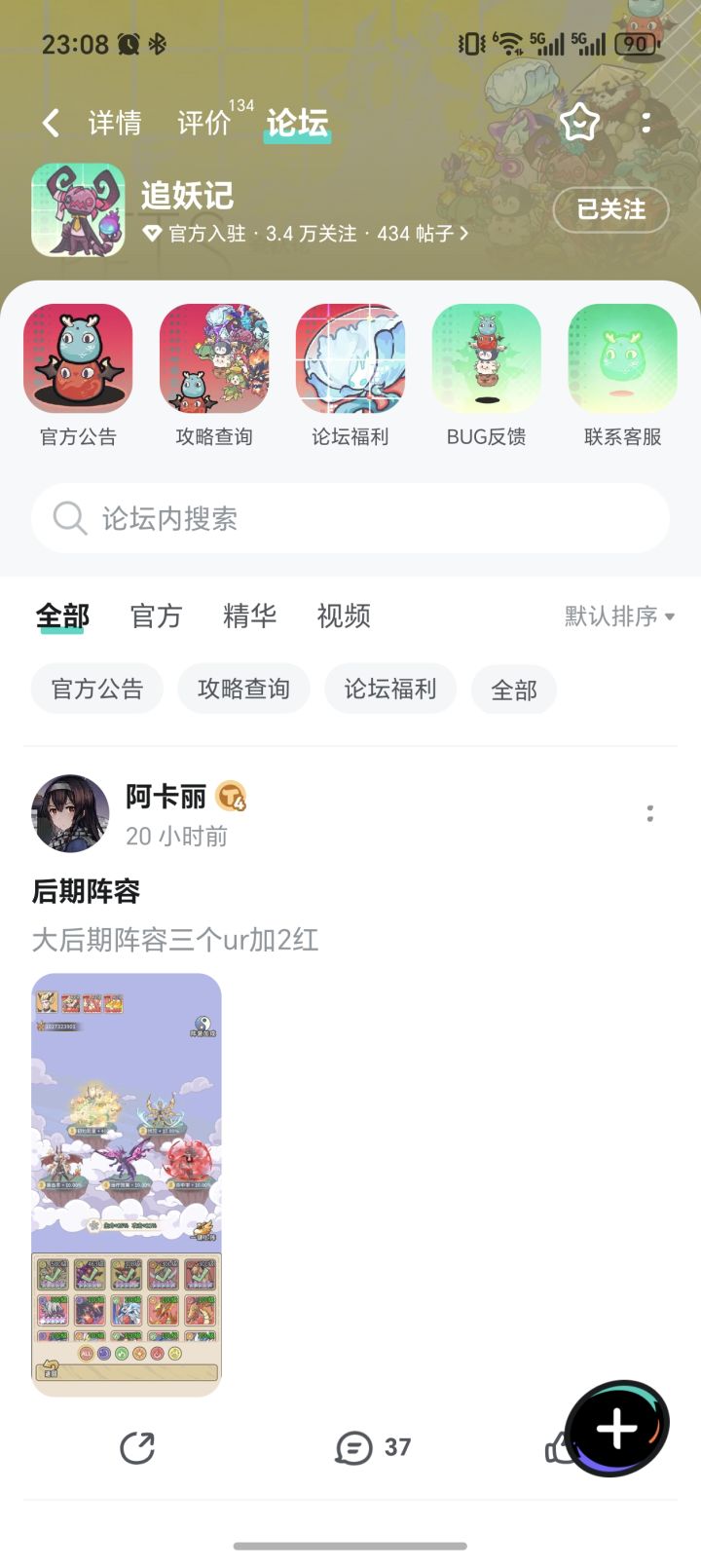
Task: Go back using the top-left arrow
Action: [x=52, y=123]
